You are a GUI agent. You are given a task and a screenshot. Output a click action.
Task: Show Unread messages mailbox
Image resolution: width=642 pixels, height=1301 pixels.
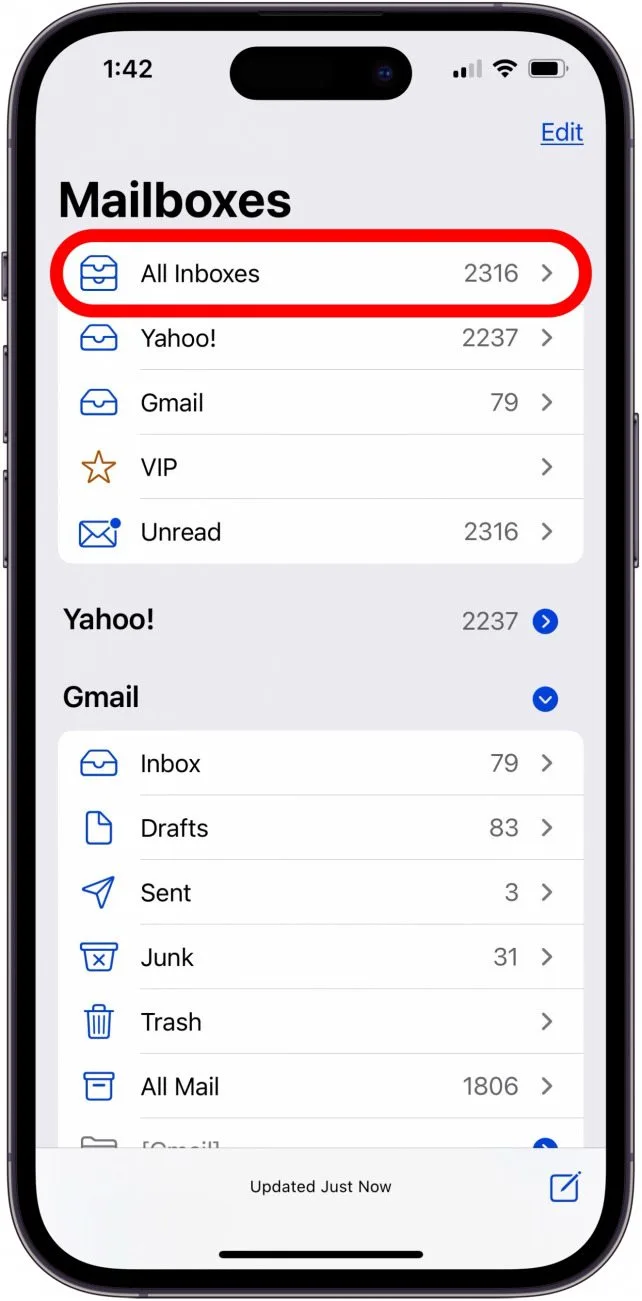pos(320,532)
